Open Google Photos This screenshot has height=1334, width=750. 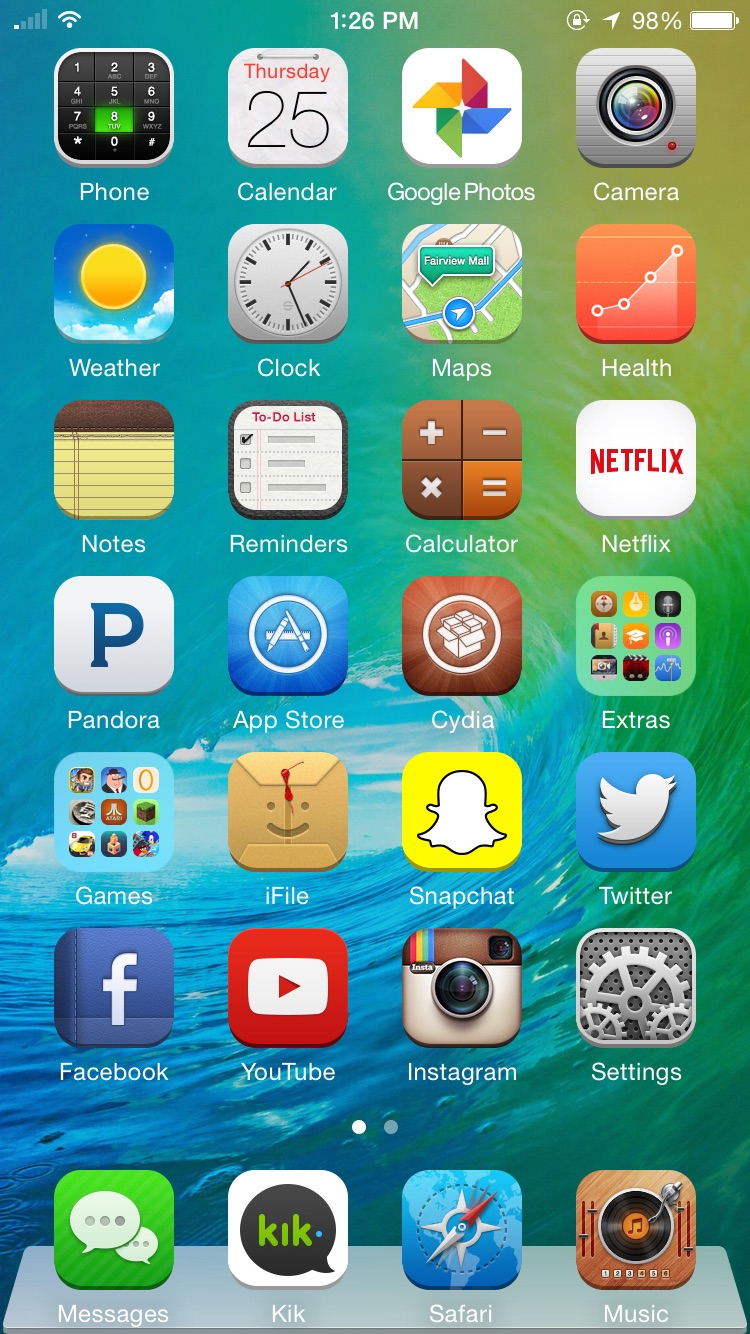pyautogui.click(x=462, y=108)
